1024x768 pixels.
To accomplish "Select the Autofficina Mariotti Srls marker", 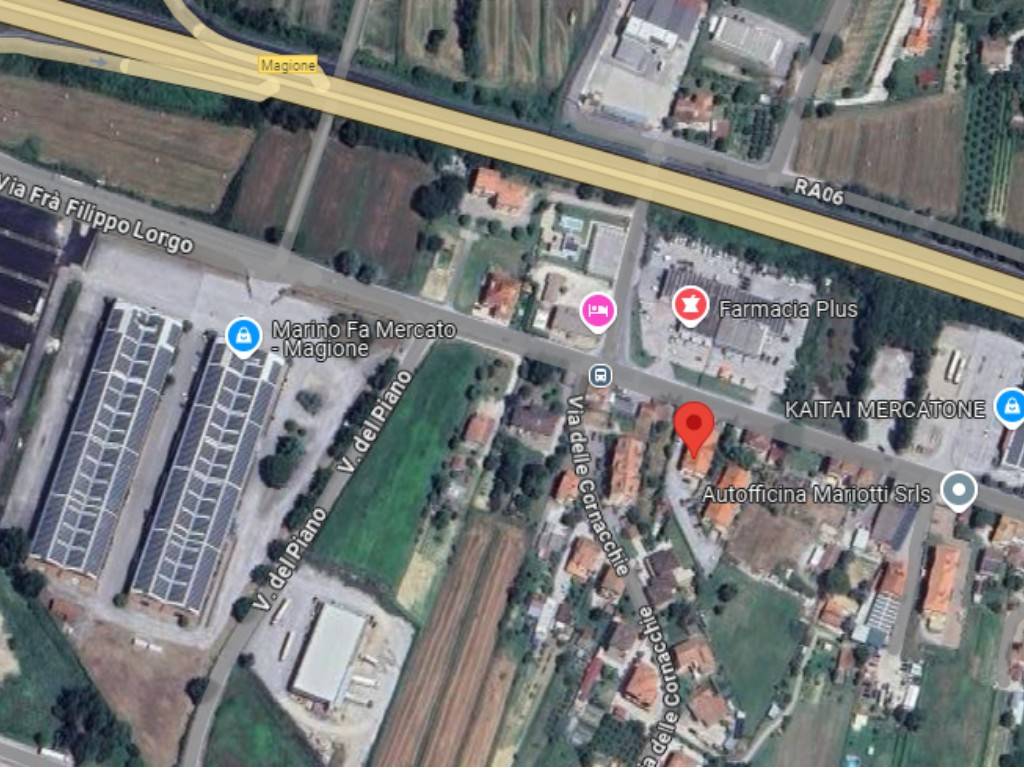I will pyautogui.click(x=960, y=490).
